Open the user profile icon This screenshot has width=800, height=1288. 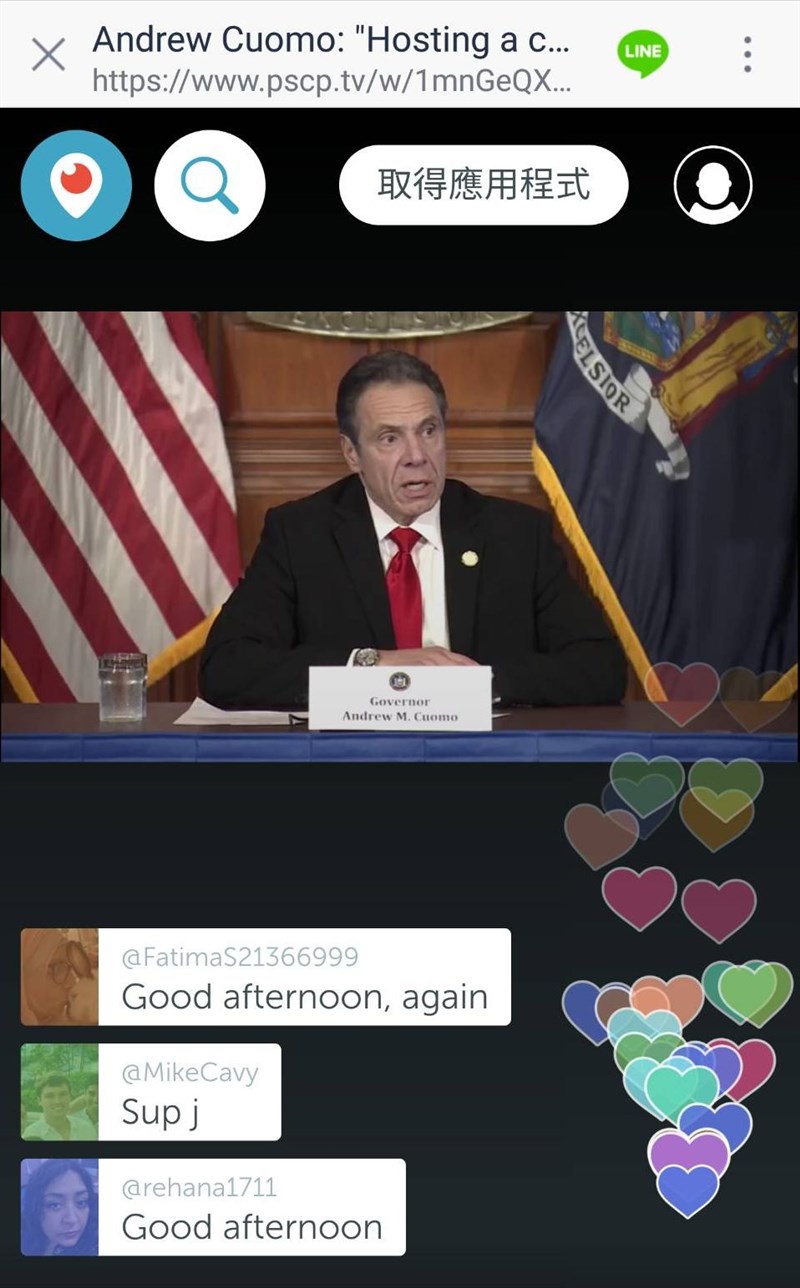tap(713, 185)
